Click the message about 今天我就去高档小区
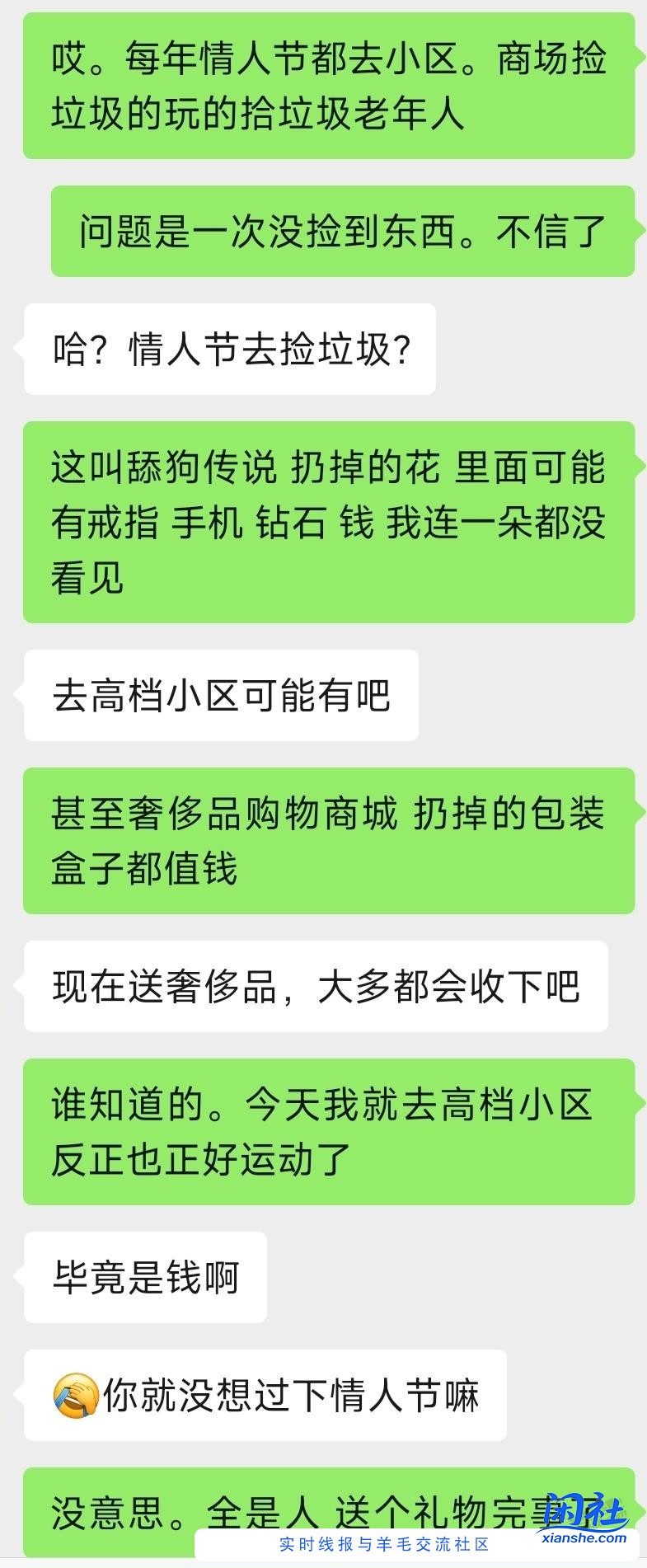The image size is (647, 1568). pyautogui.click(x=321, y=1129)
